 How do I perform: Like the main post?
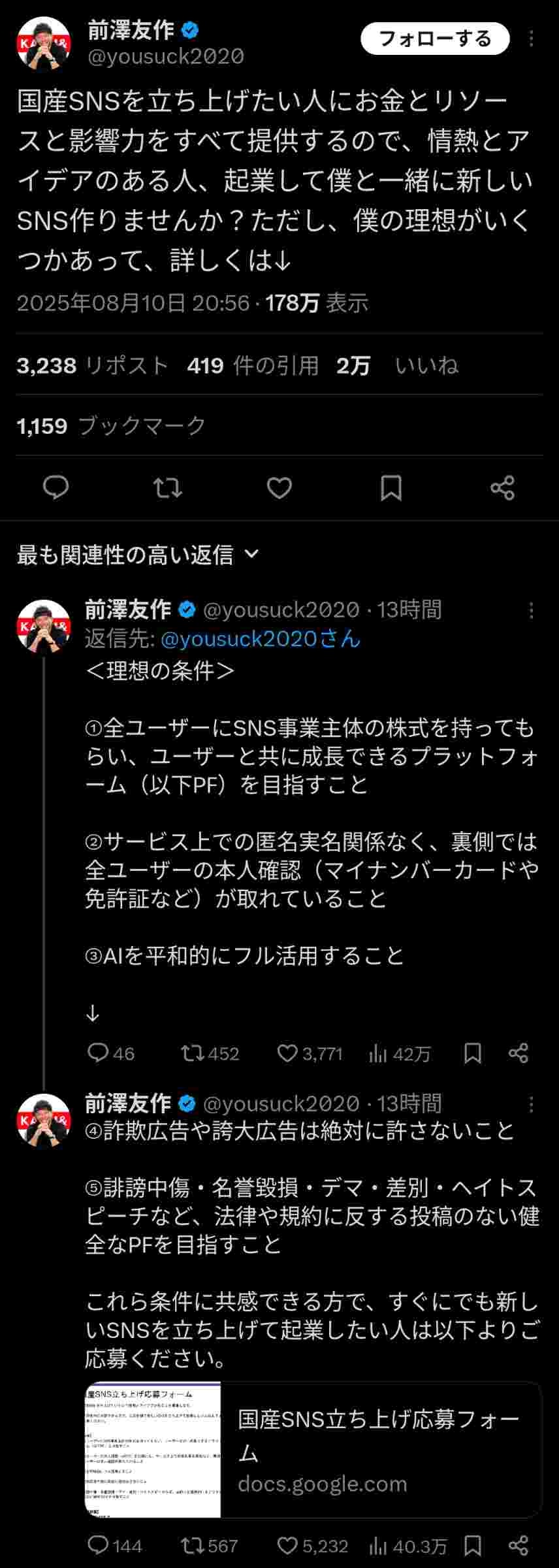point(279,487)
